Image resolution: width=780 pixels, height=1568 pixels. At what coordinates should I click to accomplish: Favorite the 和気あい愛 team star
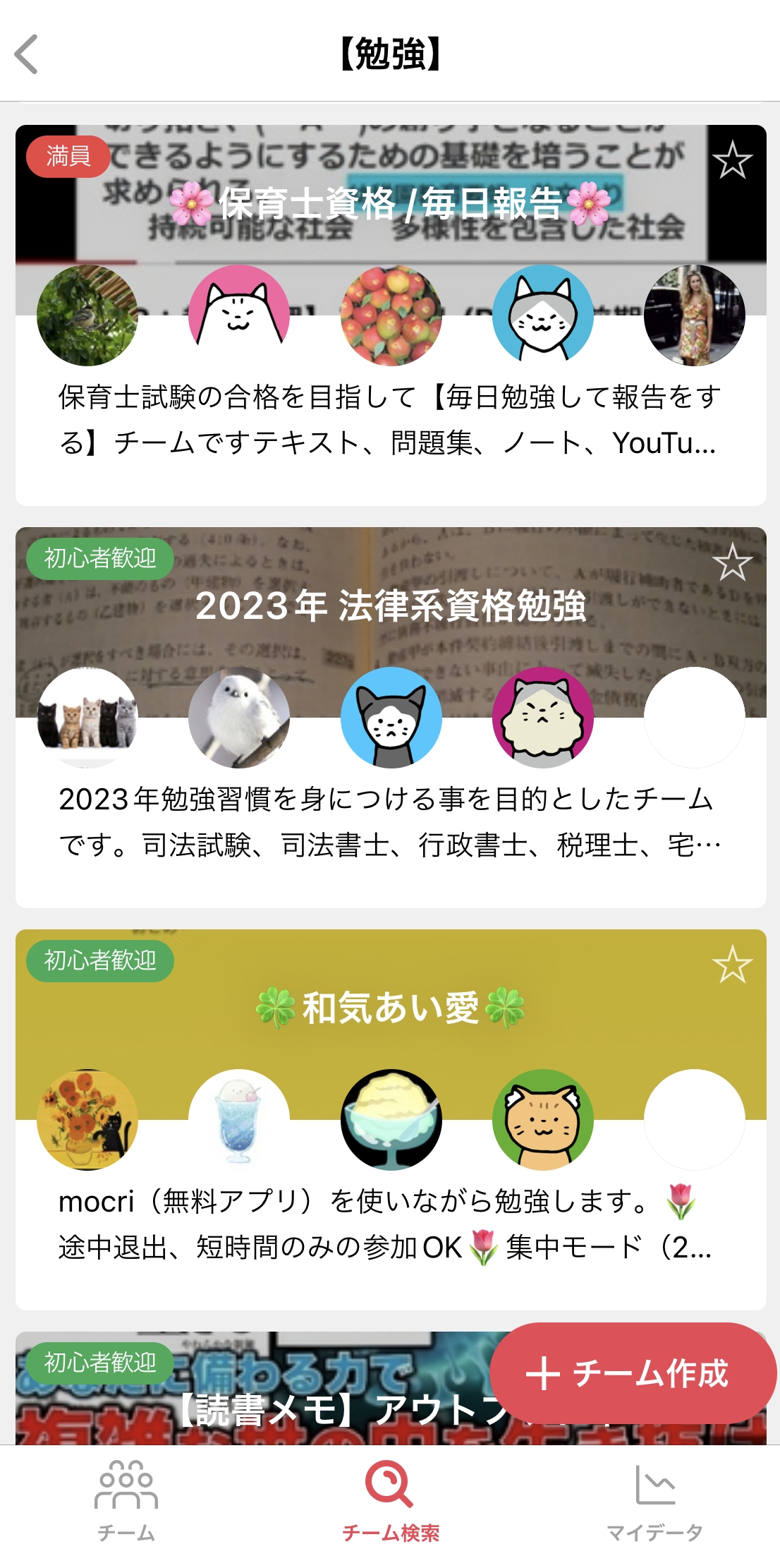[732, 965]
